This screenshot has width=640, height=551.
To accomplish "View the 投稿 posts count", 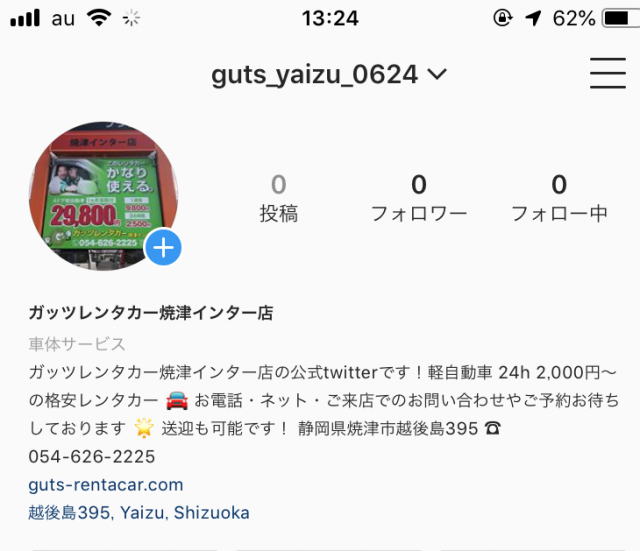I will pyautogui.click(x=278, y=198).
